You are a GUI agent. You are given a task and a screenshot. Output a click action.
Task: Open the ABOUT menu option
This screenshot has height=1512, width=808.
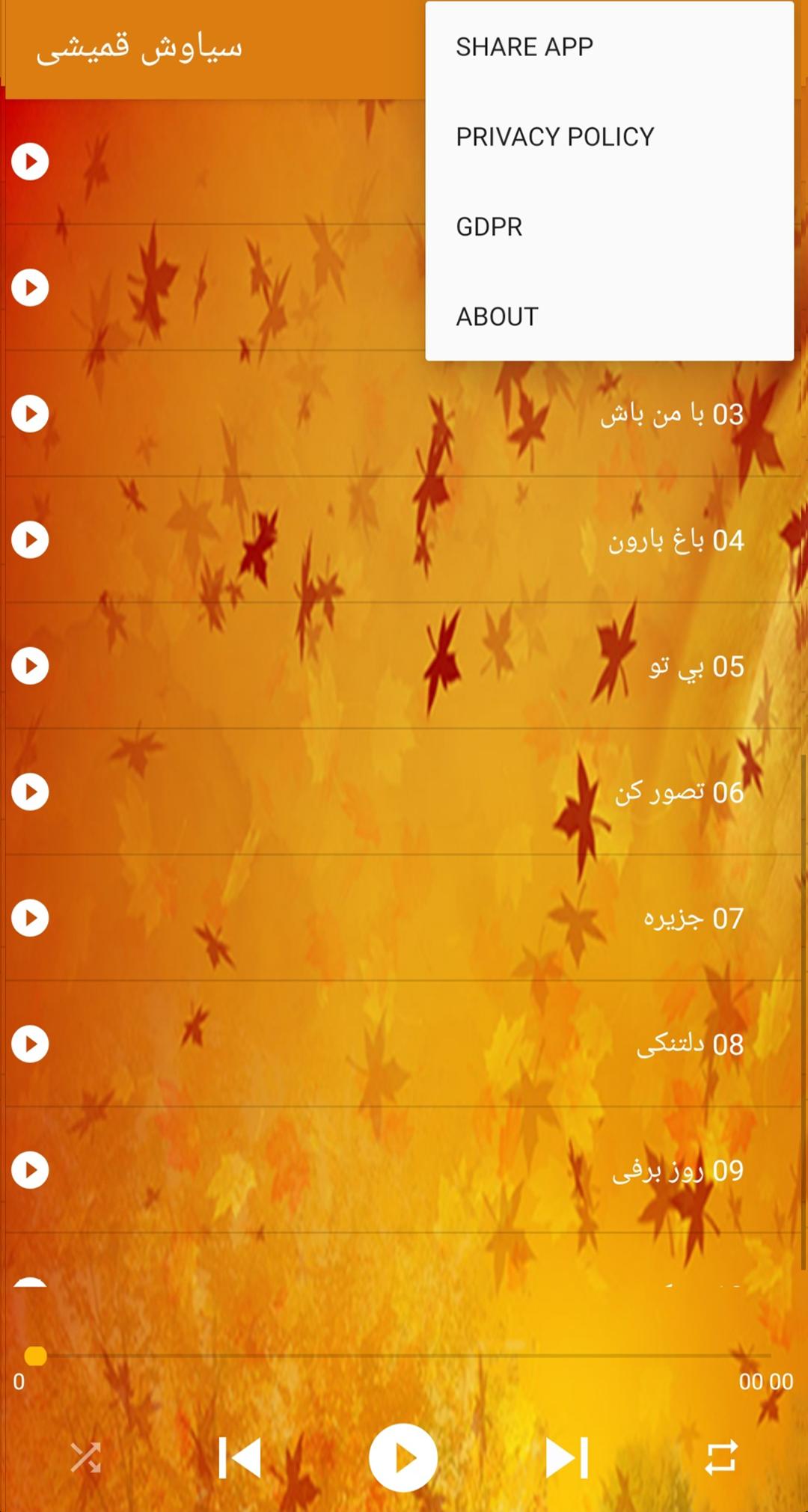click(x=498, y=316)
